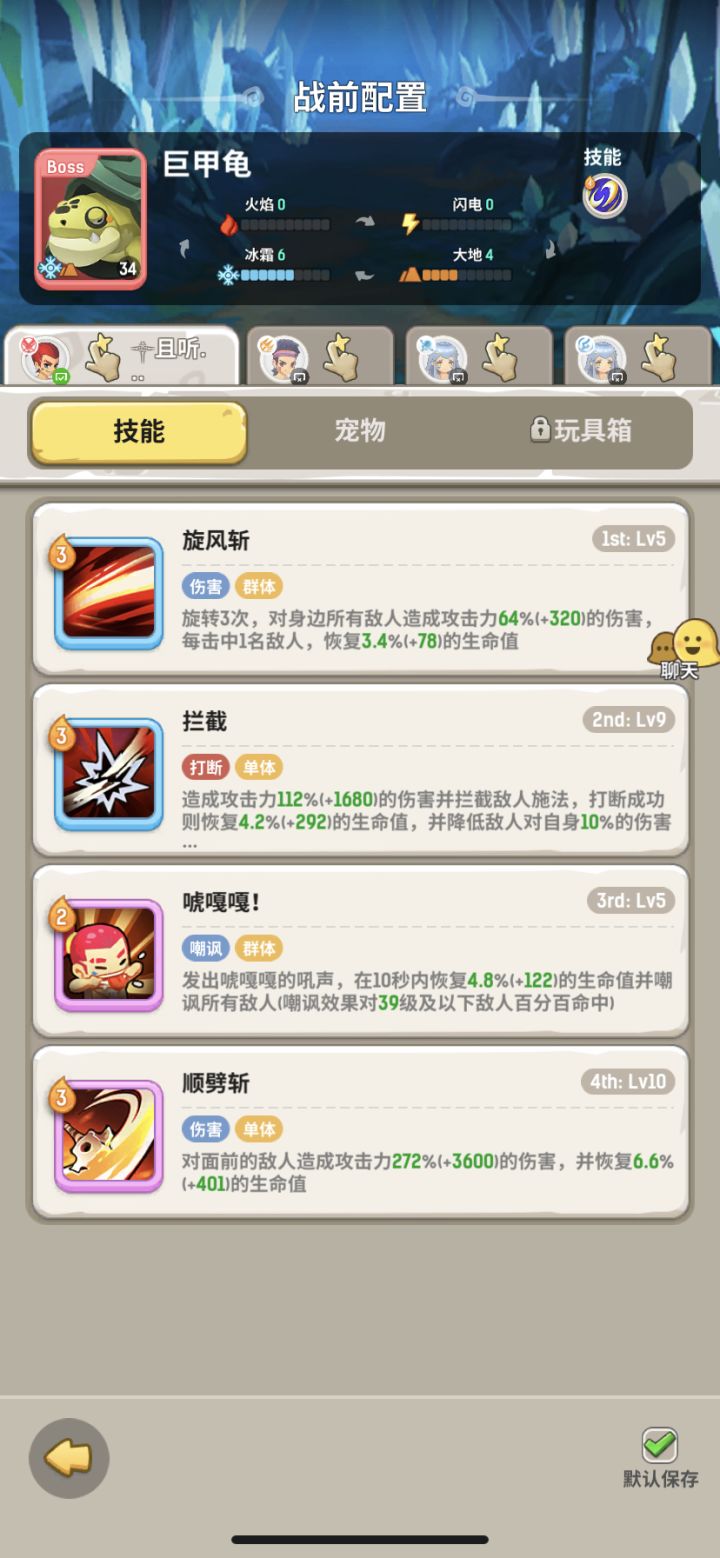Open the locked 玩具箱 toy box
The image size is (720, 1558).
(580, 430)
